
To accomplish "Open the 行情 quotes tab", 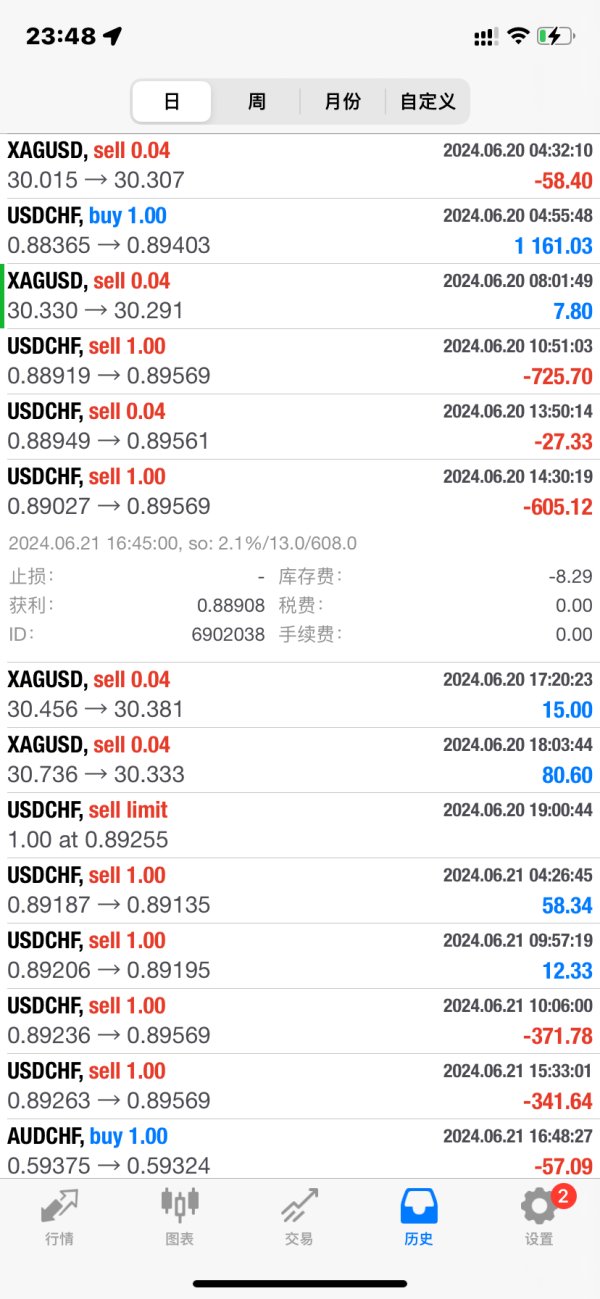I will (60, 1216).
